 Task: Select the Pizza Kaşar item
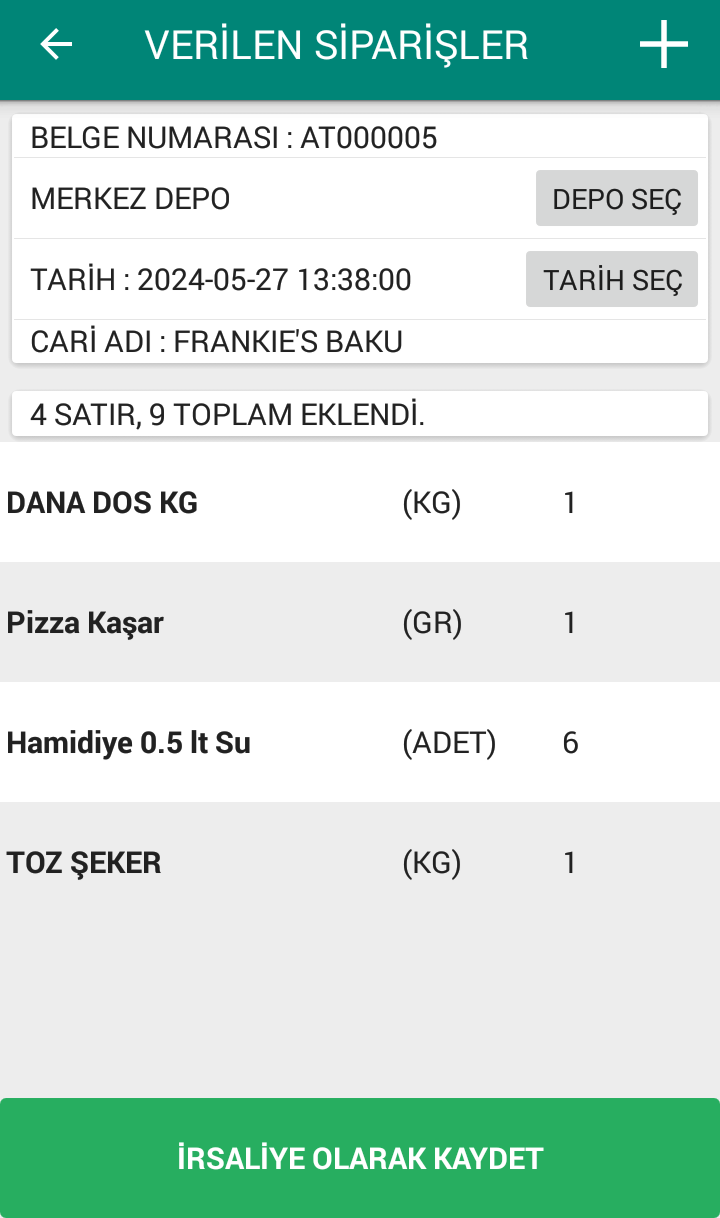(360, 622)
